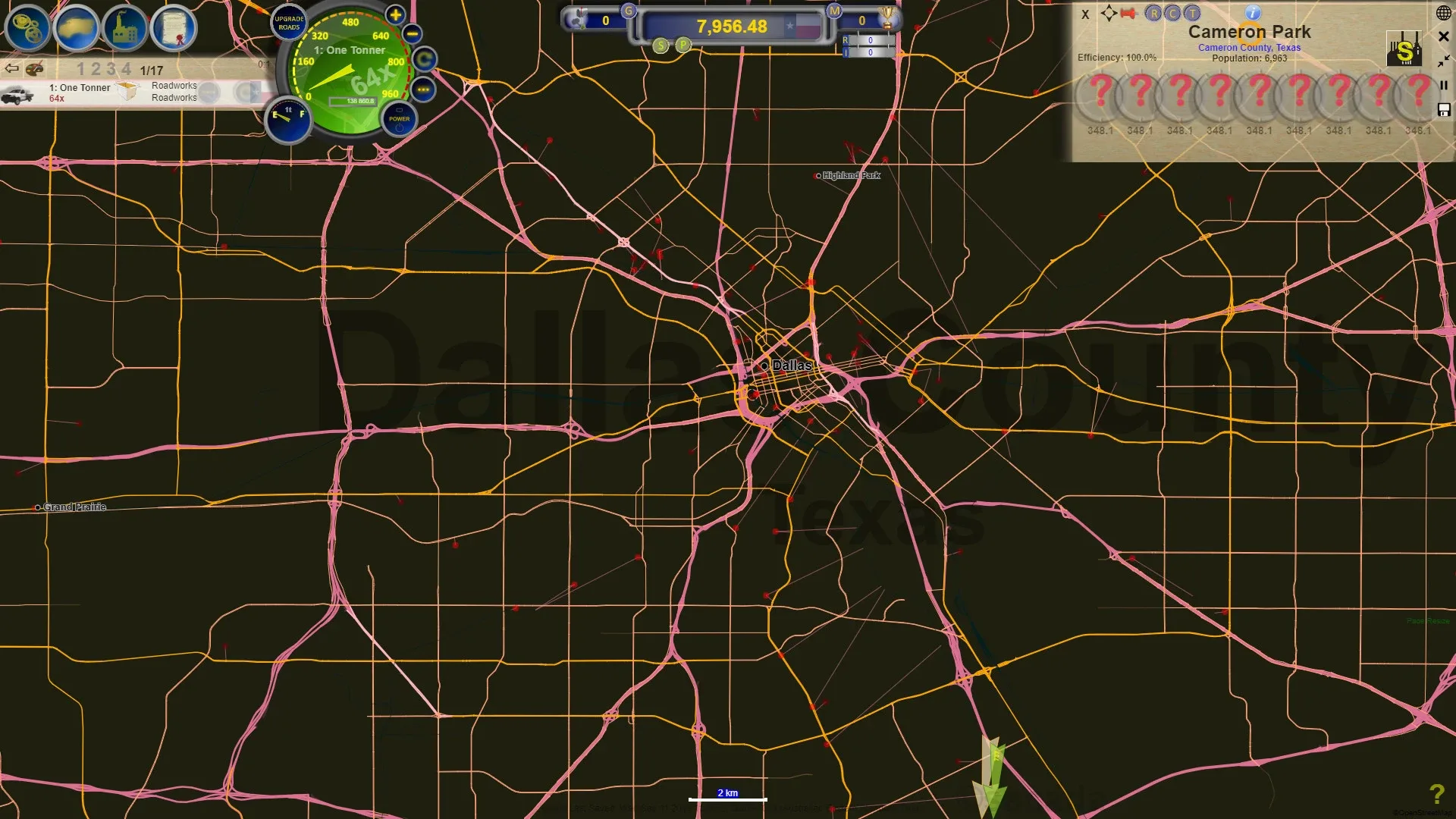The height and width of the screenshot is (819, 1456).
Task: Pin the Cameron Park panel
Action: click(x=1129, y=14)
